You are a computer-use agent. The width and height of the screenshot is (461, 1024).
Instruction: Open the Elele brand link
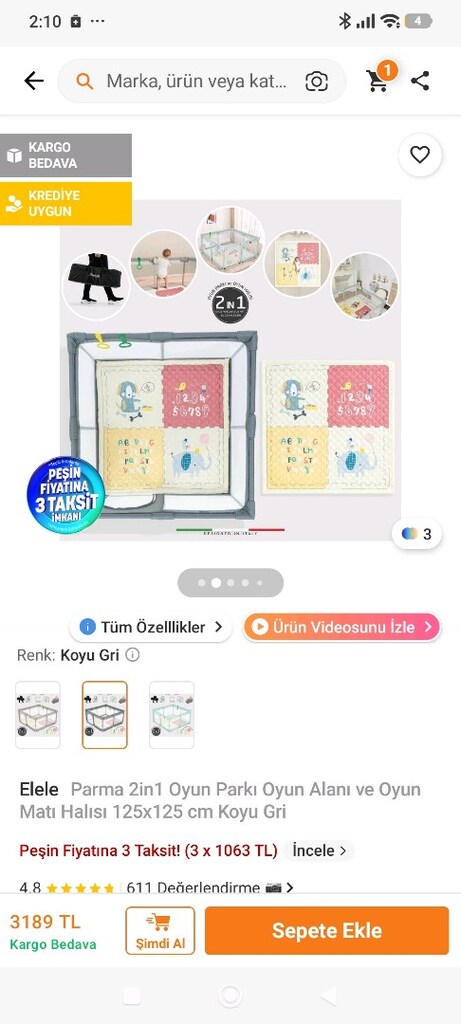point(39,790)
